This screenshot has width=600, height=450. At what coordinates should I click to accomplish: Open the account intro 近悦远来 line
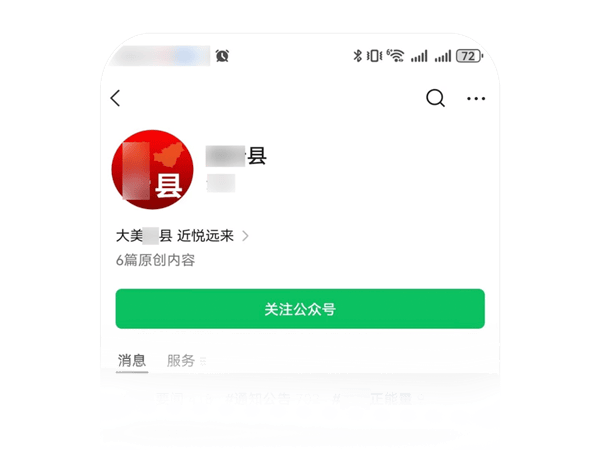[182, 237]
